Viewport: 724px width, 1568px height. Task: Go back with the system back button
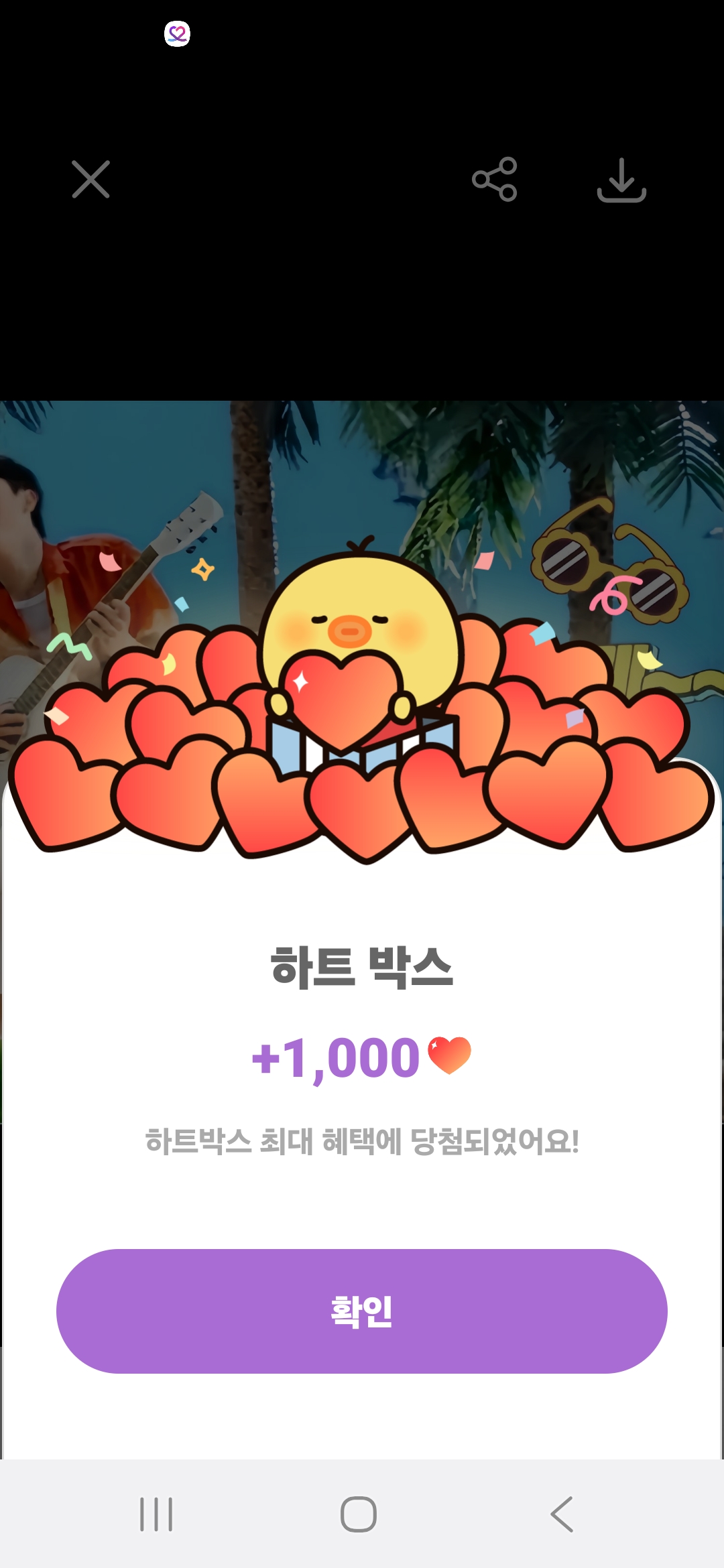562,1514
